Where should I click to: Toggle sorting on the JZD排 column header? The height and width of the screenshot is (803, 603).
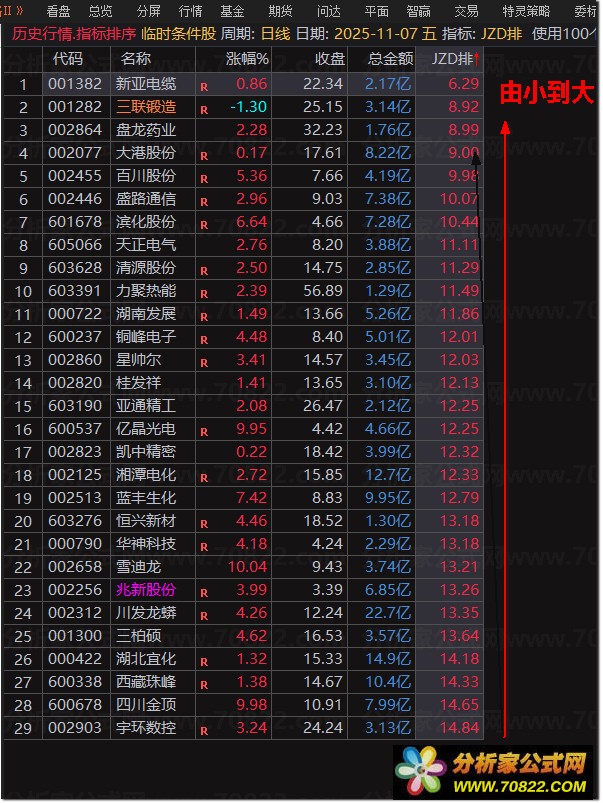click(452, 59)
